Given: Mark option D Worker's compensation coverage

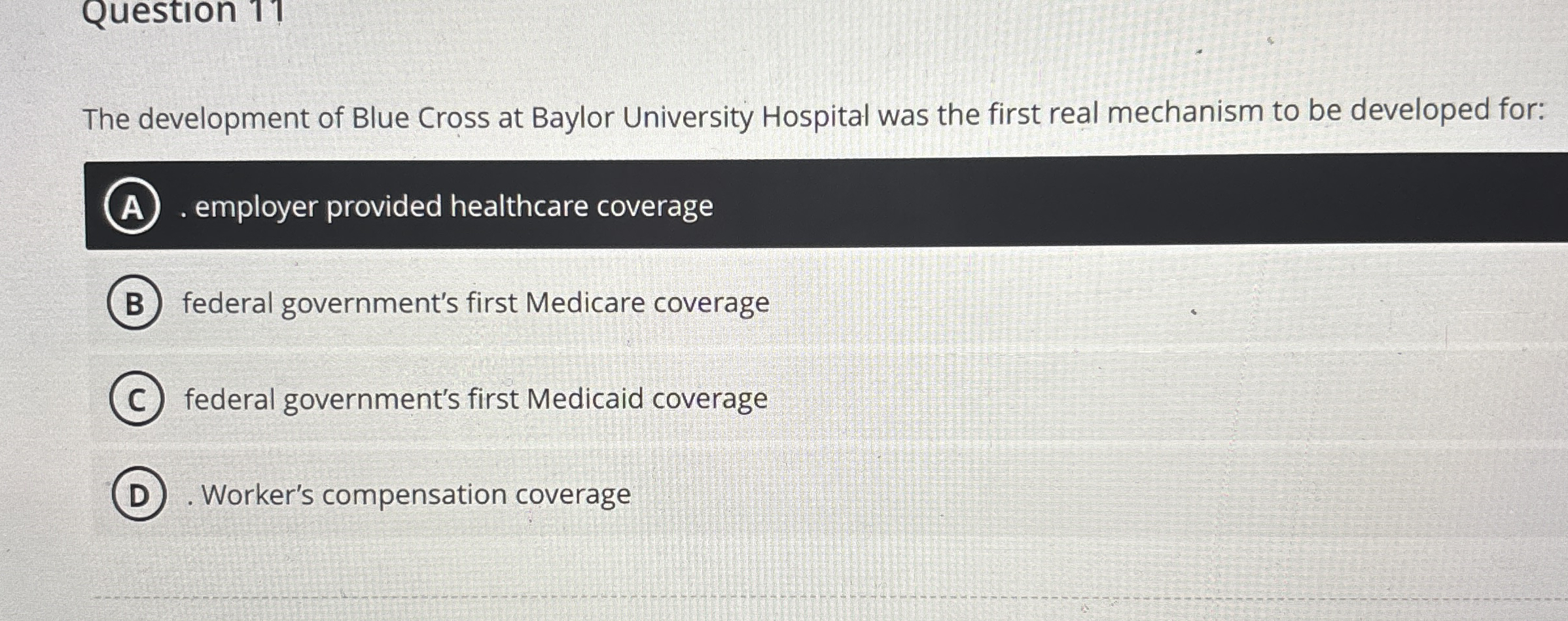Looking at the screenshot, I should tap(138, 495).
